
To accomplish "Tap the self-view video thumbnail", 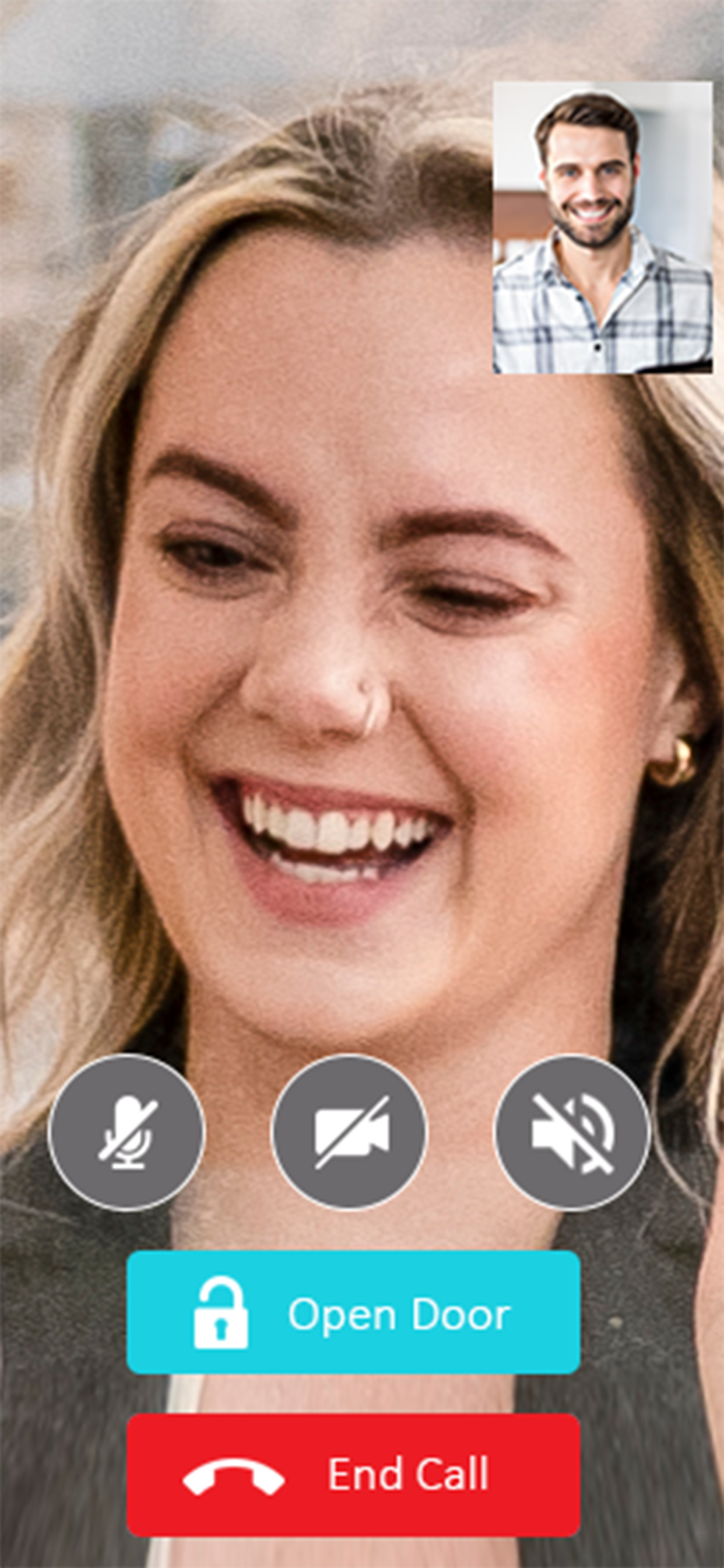I will tap(602, 228).
